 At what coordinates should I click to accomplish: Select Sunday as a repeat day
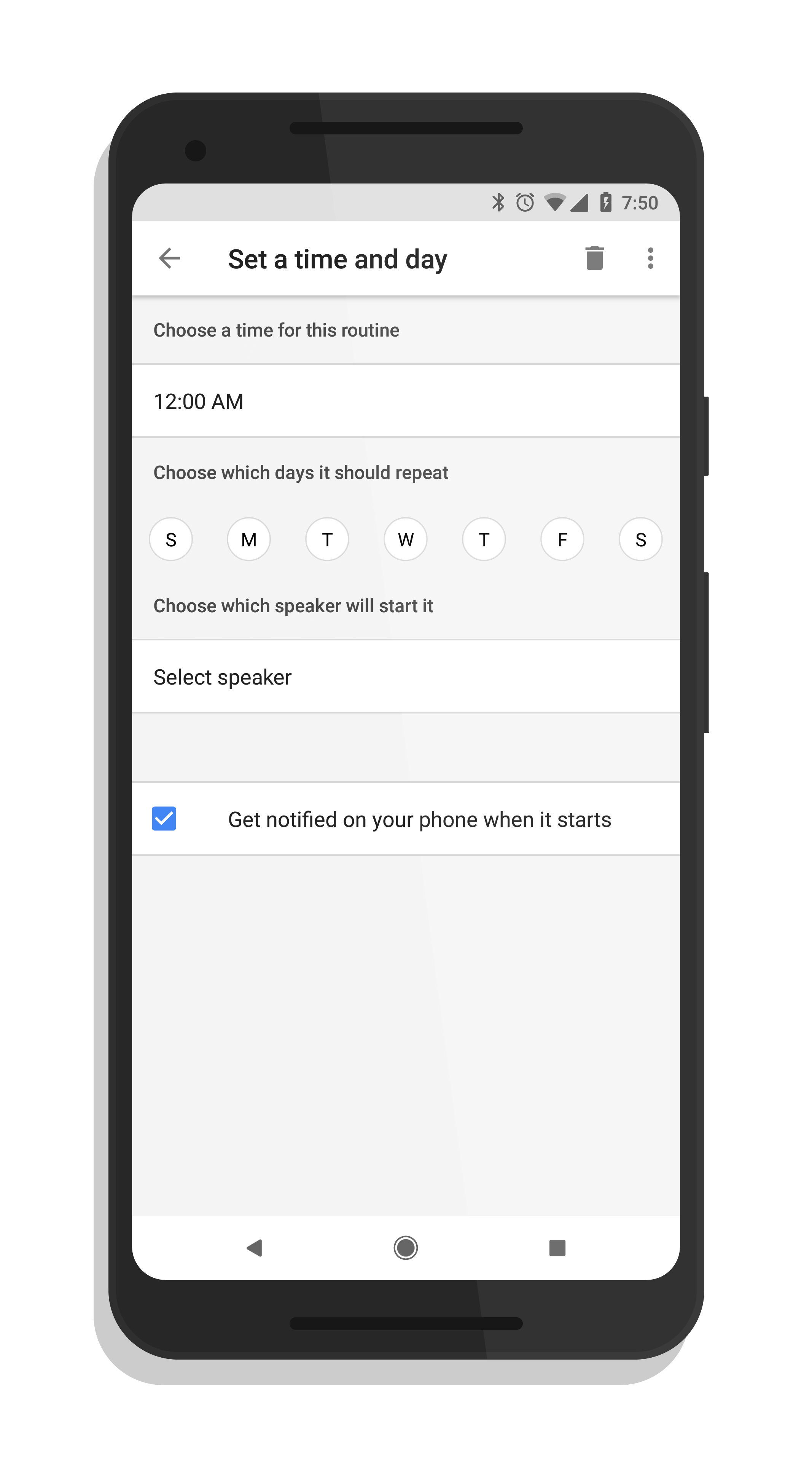(x=171, y=539)
